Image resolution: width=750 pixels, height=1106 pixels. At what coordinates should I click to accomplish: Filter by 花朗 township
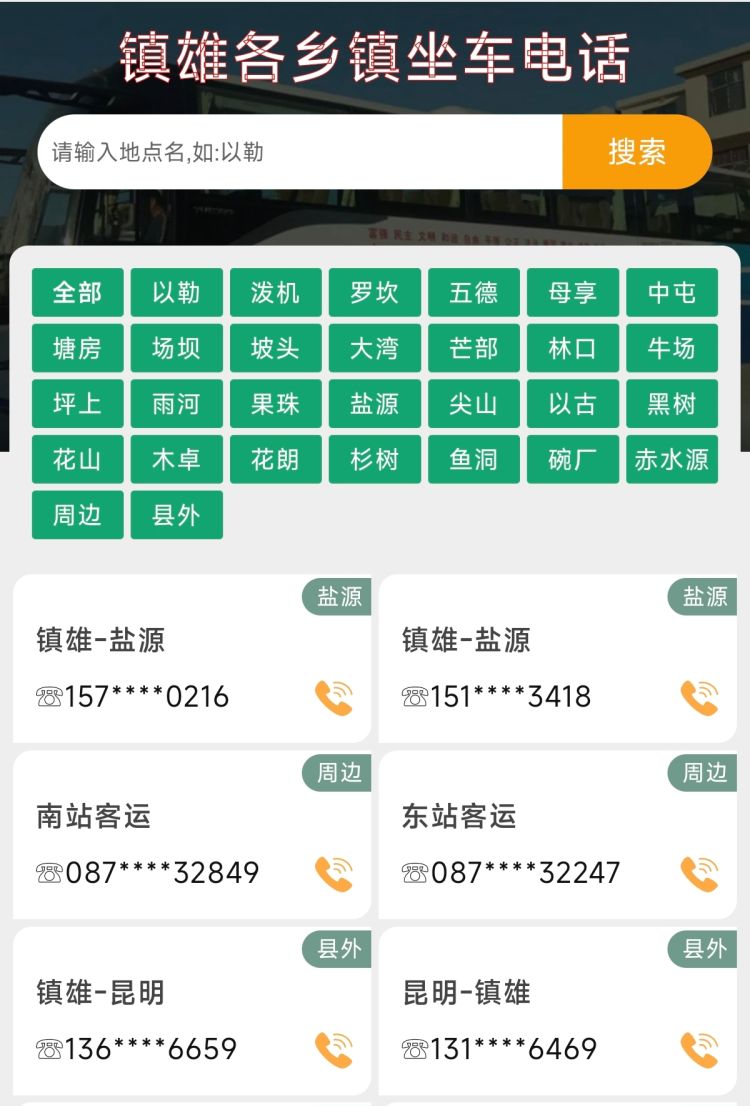275,459
